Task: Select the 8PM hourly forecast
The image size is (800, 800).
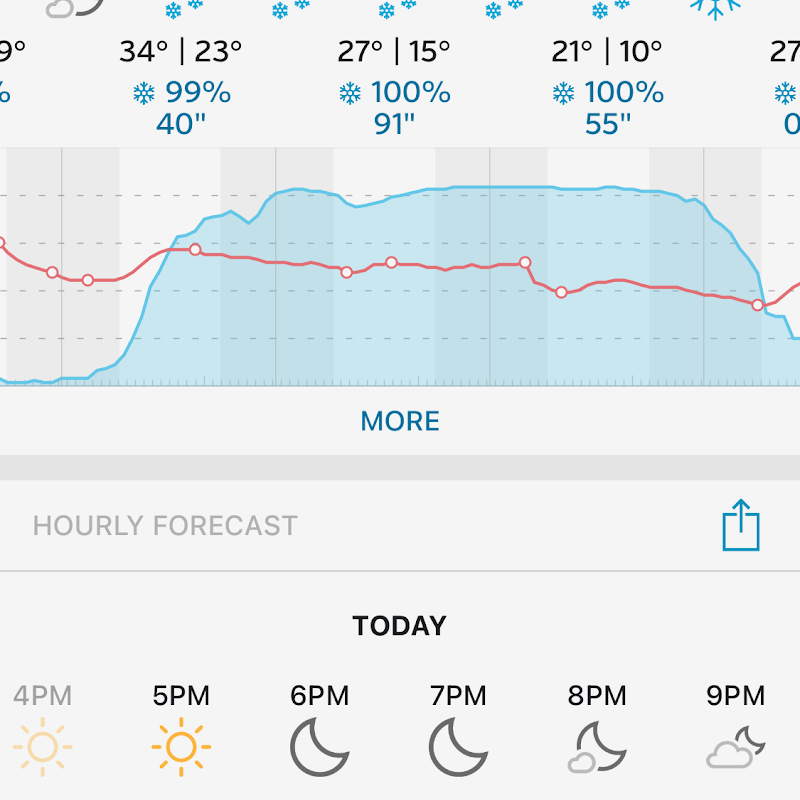Action: coord(597,730)
